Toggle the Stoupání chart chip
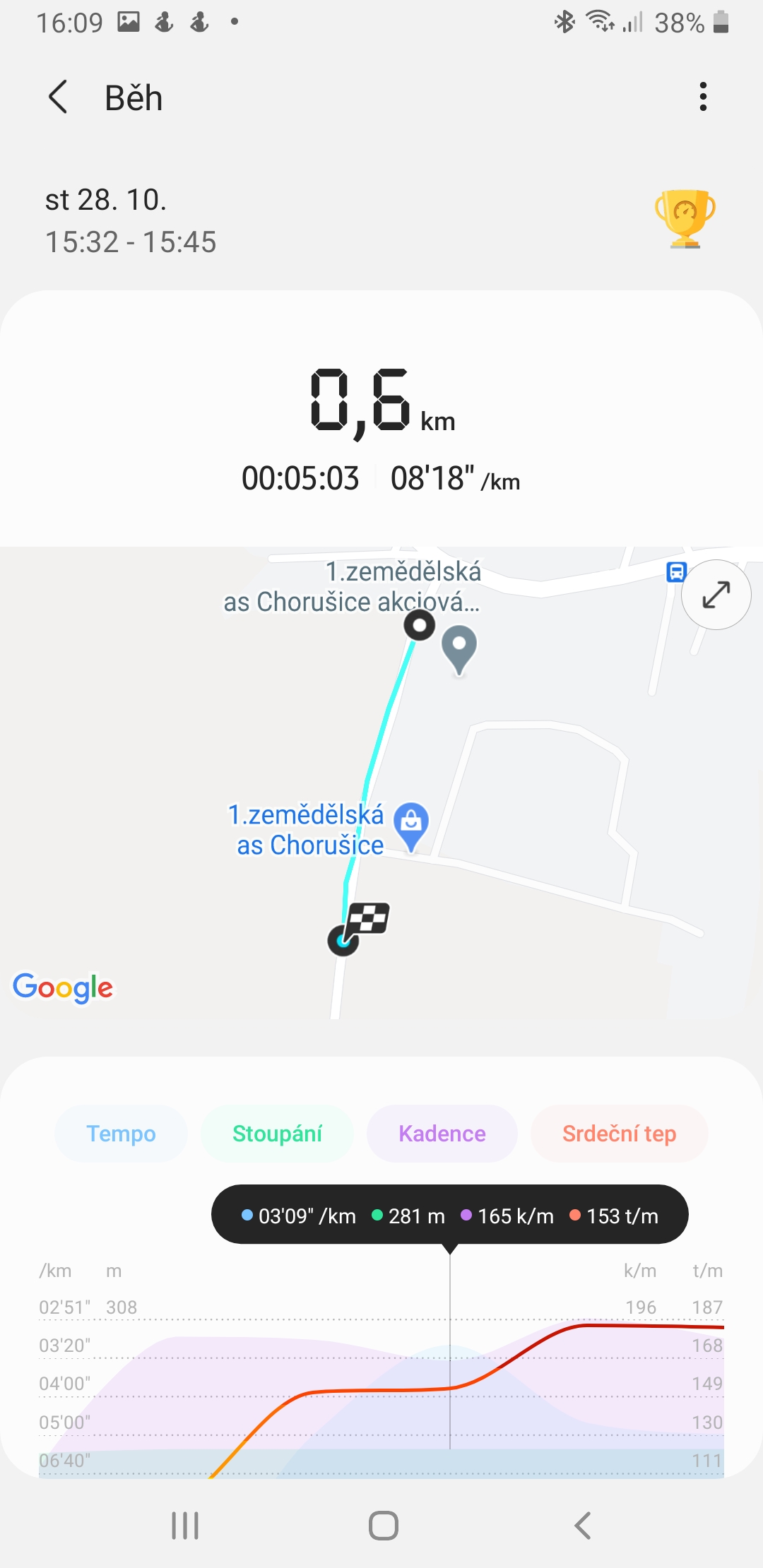This screenshot has height=1568, width=763. [277, 1134]
